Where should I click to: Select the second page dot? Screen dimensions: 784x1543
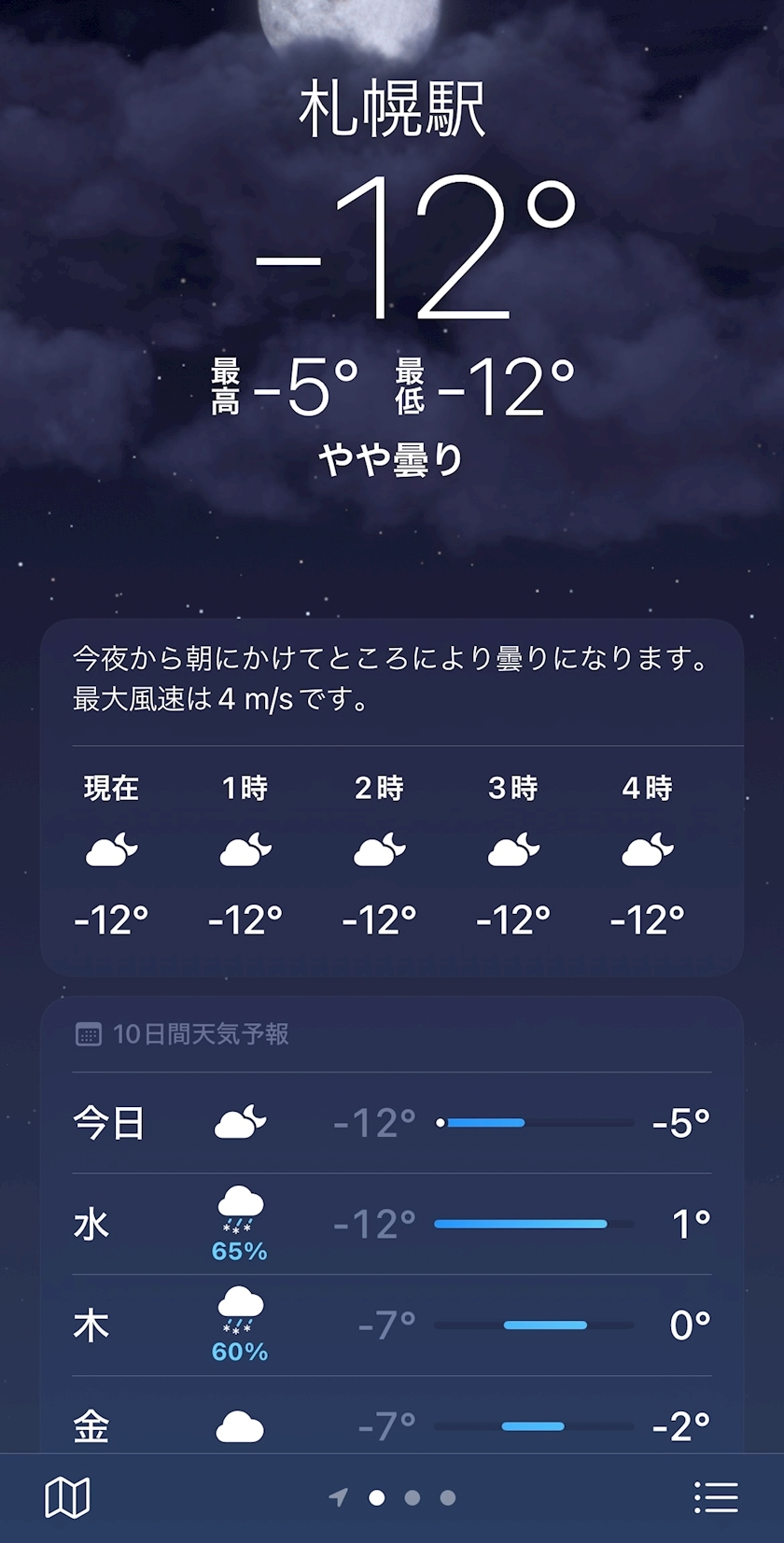(x=412, y=1497)
